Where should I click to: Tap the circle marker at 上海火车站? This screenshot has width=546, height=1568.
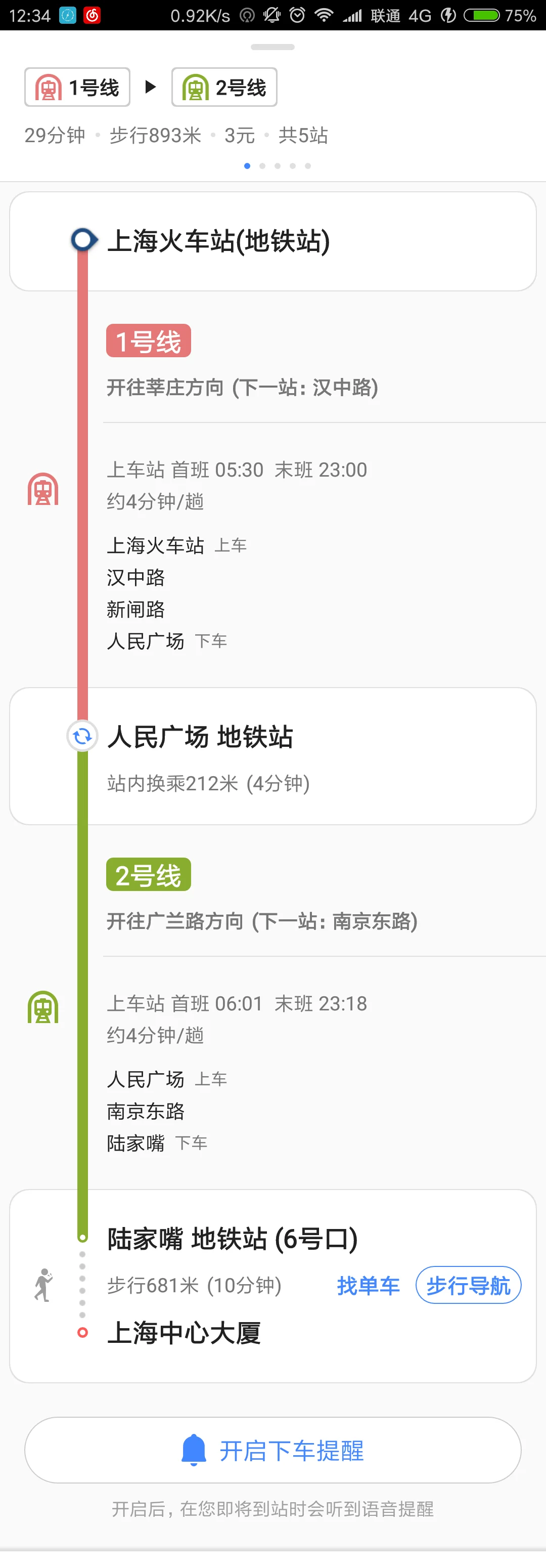[x=82, y=240]
